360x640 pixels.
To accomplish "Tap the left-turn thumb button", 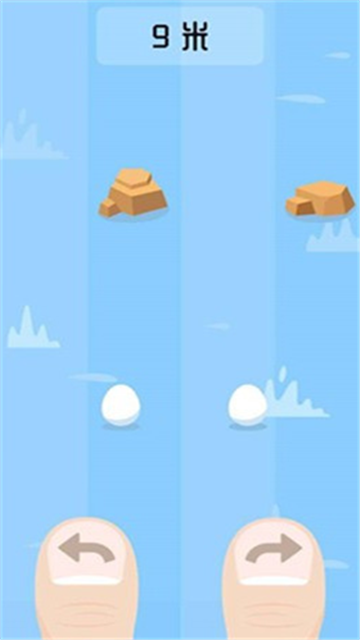I will (x=87, y=579).
